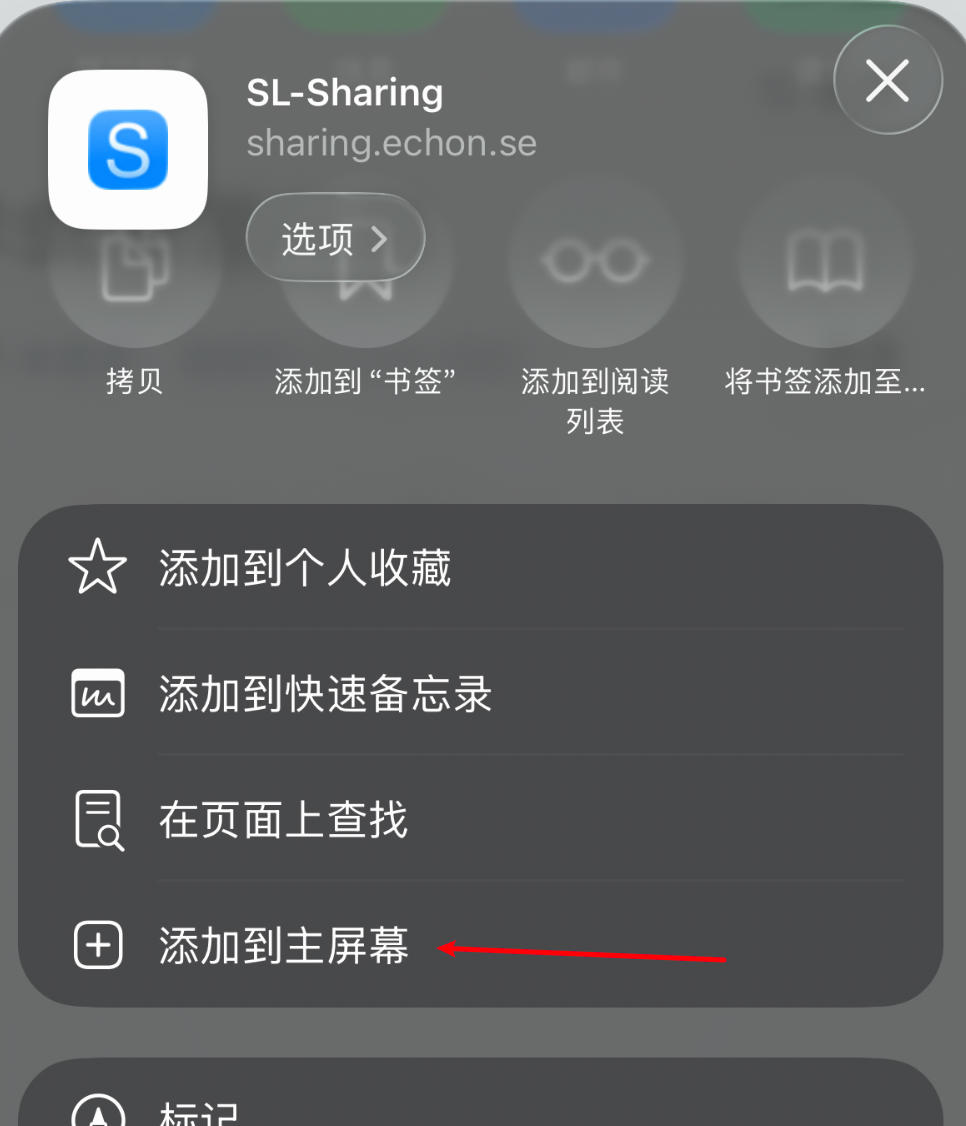Select the 在页面上查找 menu entry
The width and height of the screenshot is (966, 1126).
click(283, 819)
